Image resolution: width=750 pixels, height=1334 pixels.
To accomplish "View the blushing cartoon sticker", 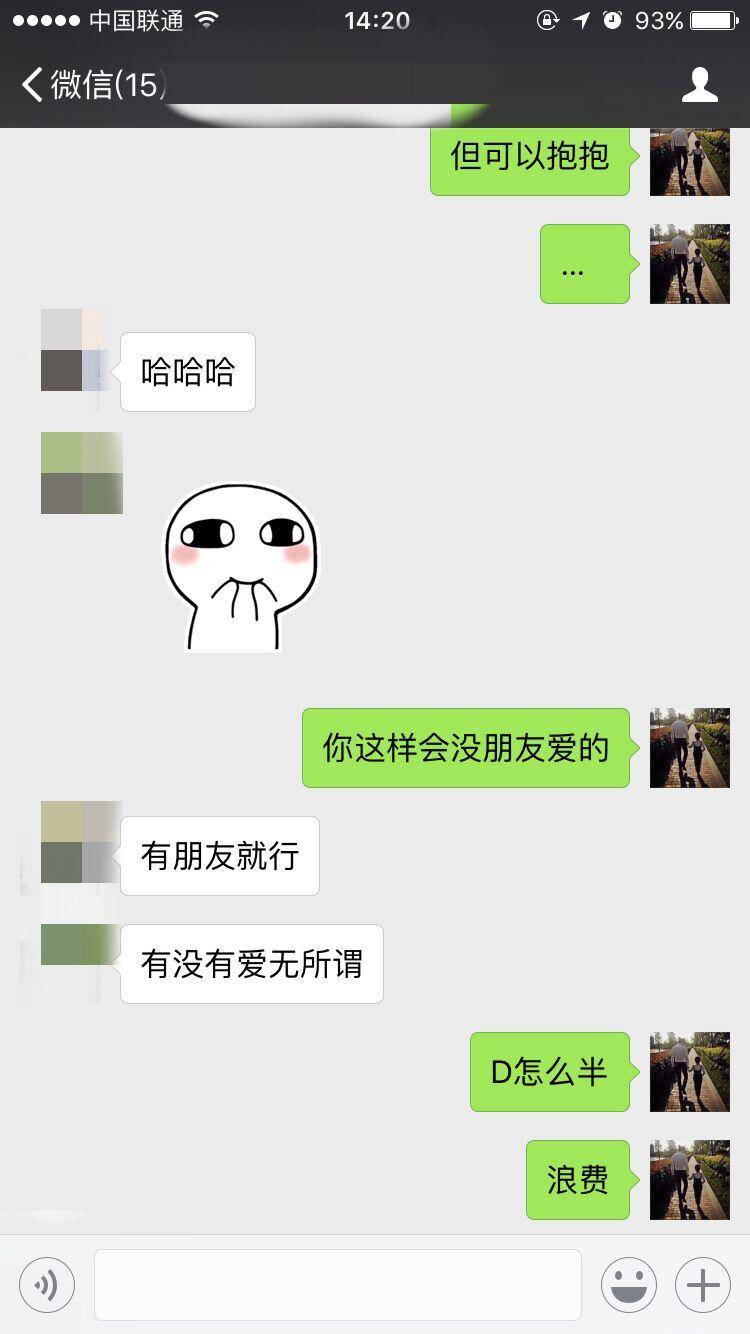I will click(x=240, y=567).
